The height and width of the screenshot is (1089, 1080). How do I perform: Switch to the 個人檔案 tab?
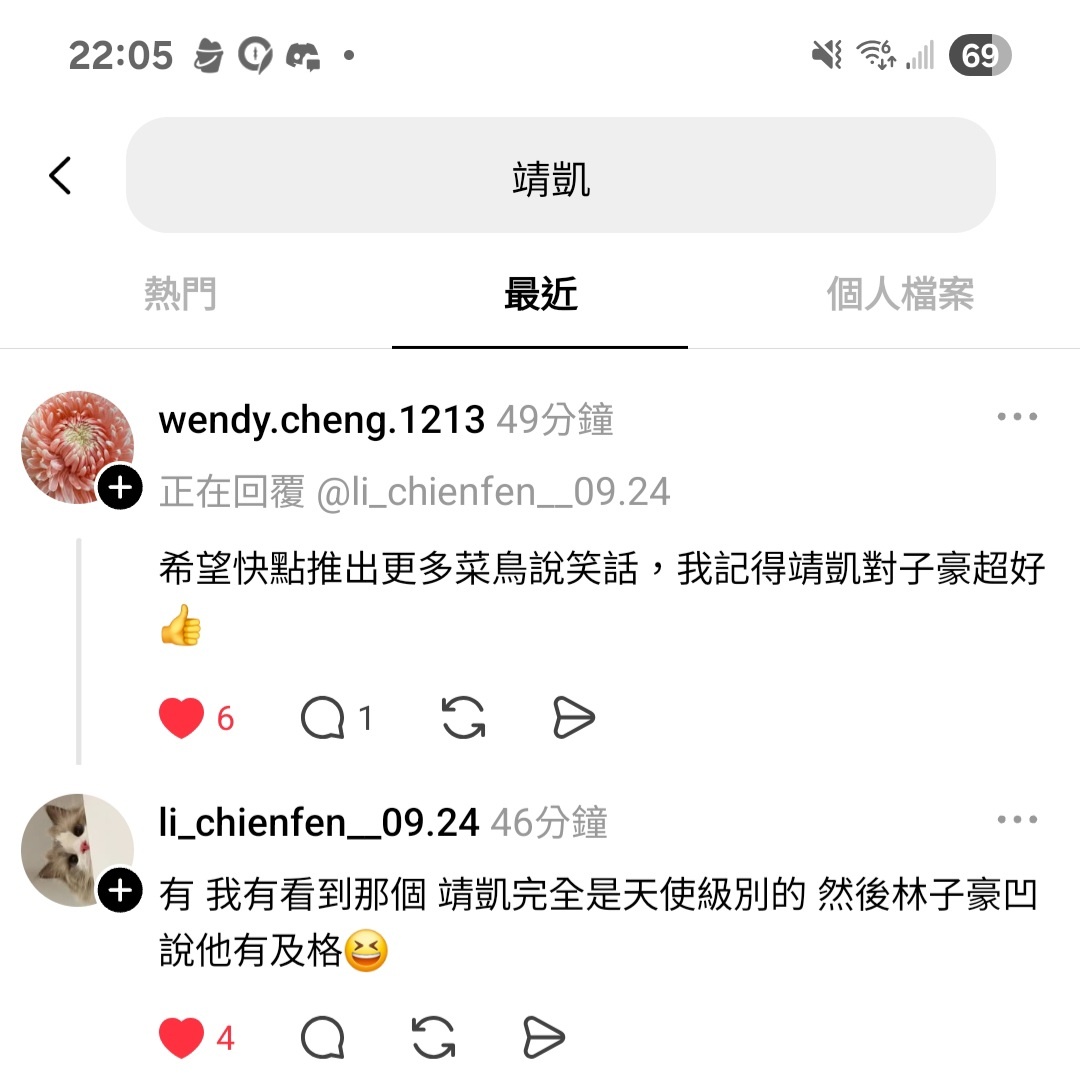900,295
